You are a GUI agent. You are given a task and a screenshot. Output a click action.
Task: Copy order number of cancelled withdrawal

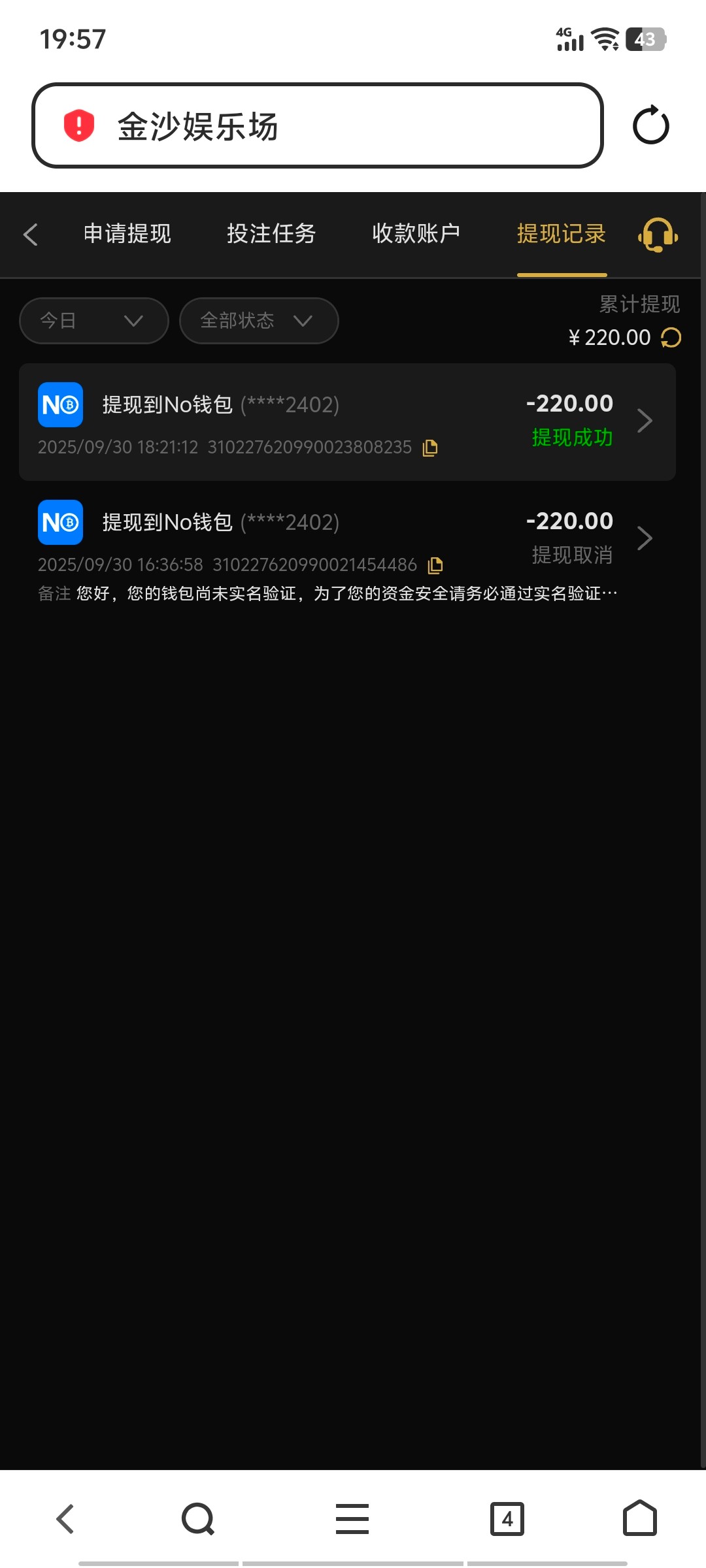point(436,564)
